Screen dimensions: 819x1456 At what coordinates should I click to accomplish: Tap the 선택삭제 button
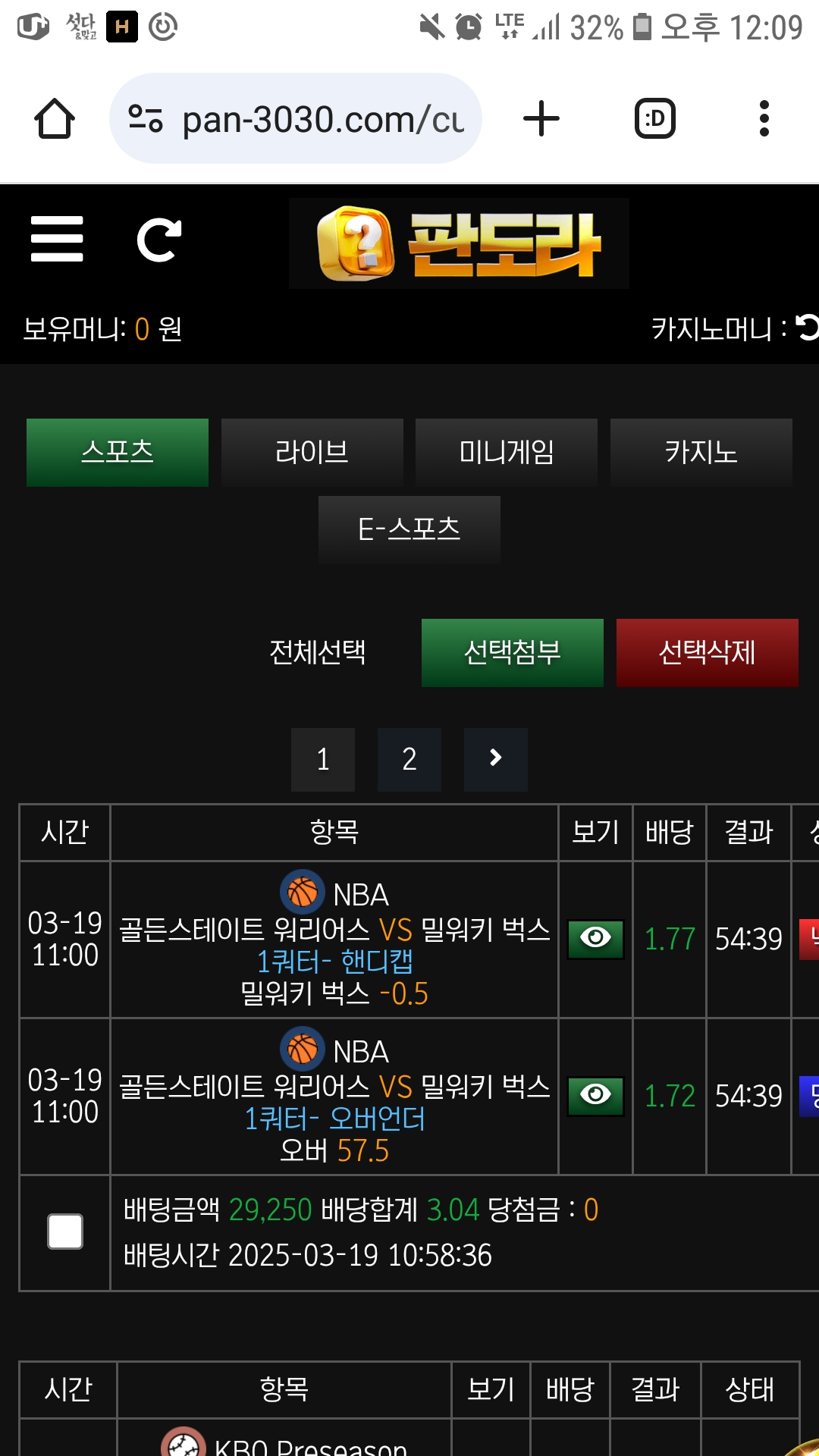pos(708,653)
